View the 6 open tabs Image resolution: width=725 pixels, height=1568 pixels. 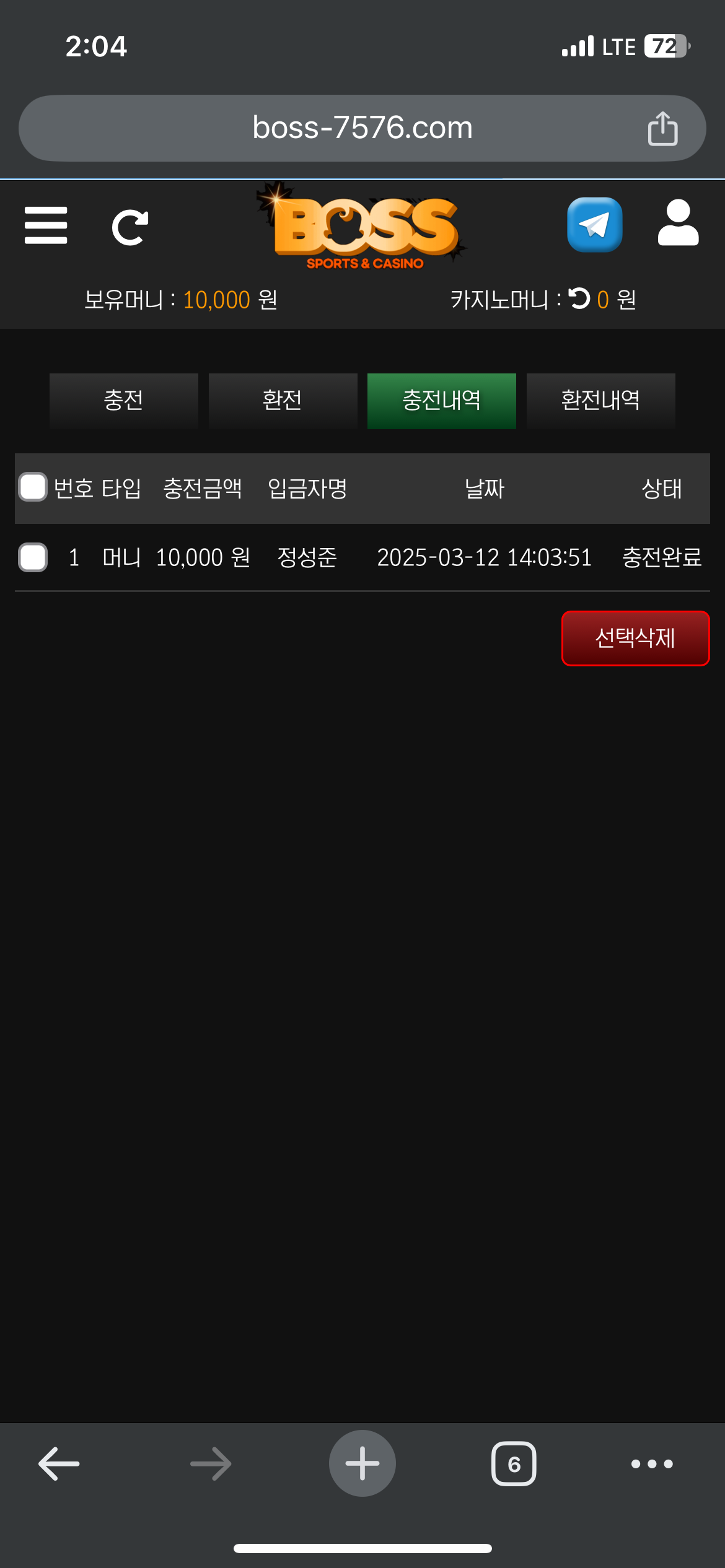(x=514, y=1464)
